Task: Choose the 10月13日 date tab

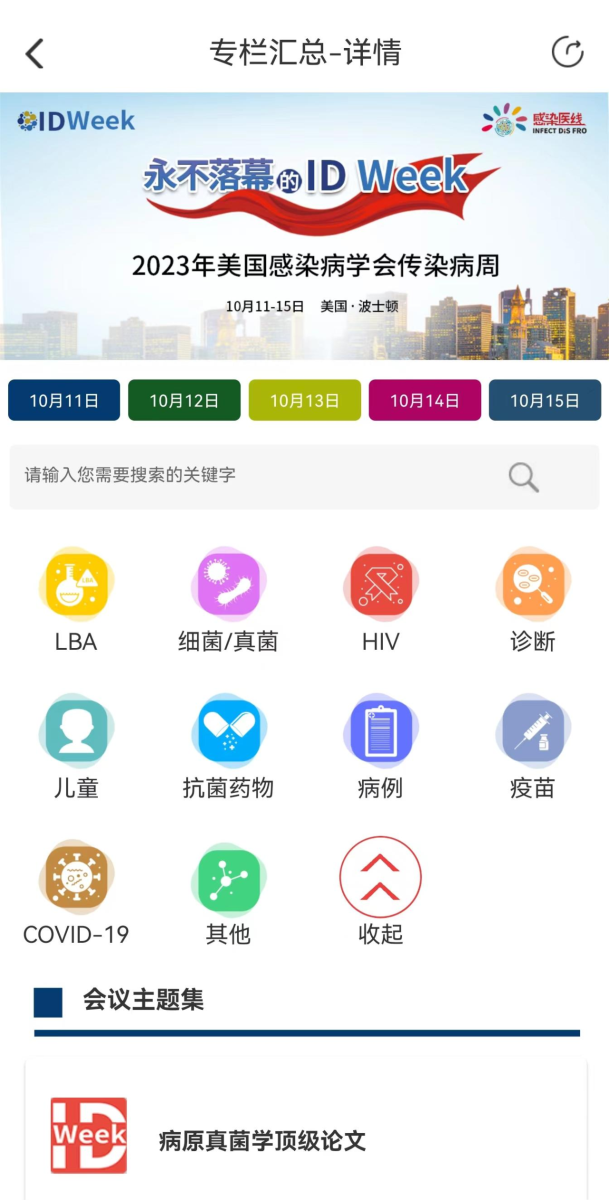Action: [304, 400]
